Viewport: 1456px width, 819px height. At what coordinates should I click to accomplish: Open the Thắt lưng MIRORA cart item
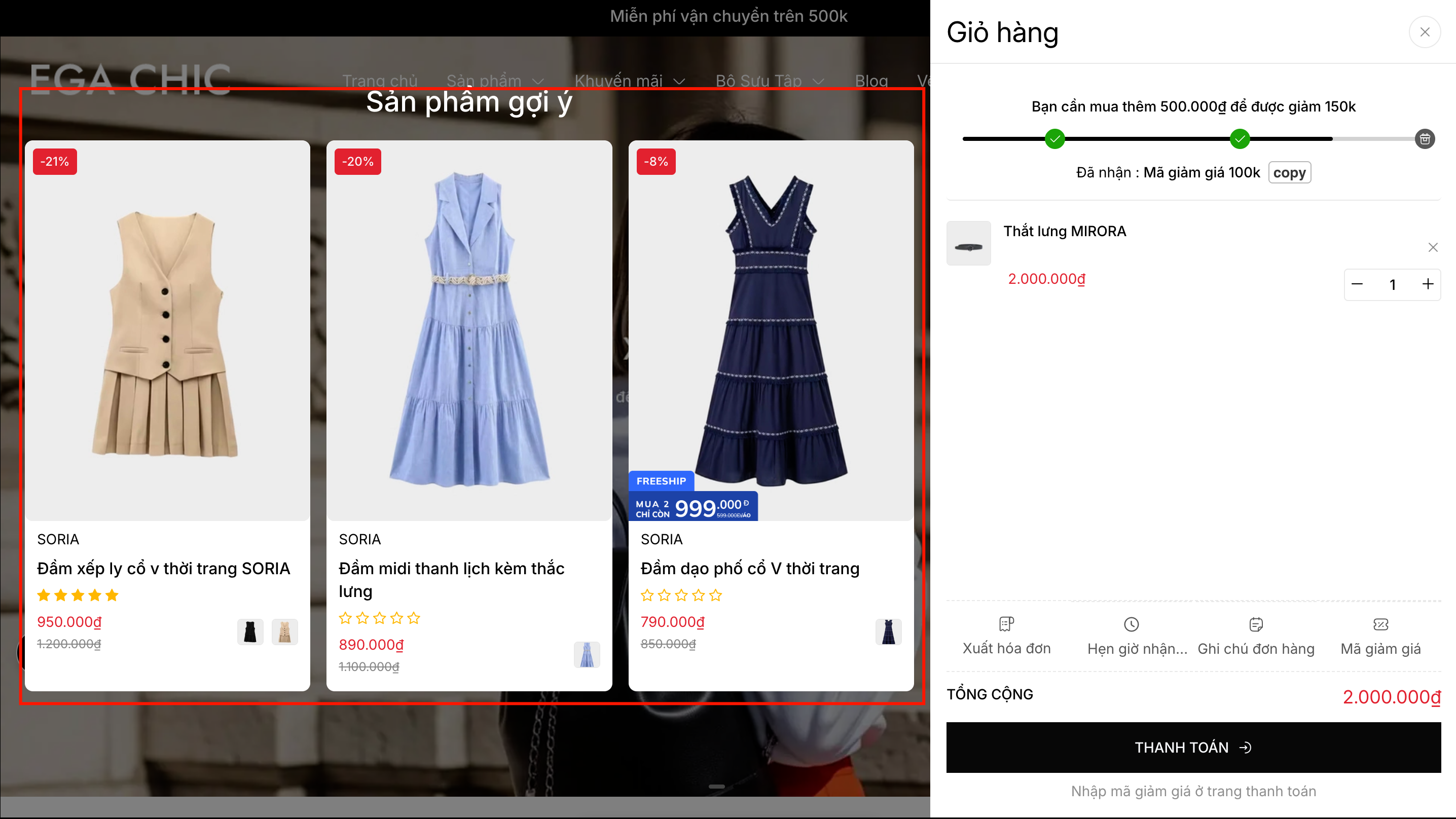(1064, 231)
